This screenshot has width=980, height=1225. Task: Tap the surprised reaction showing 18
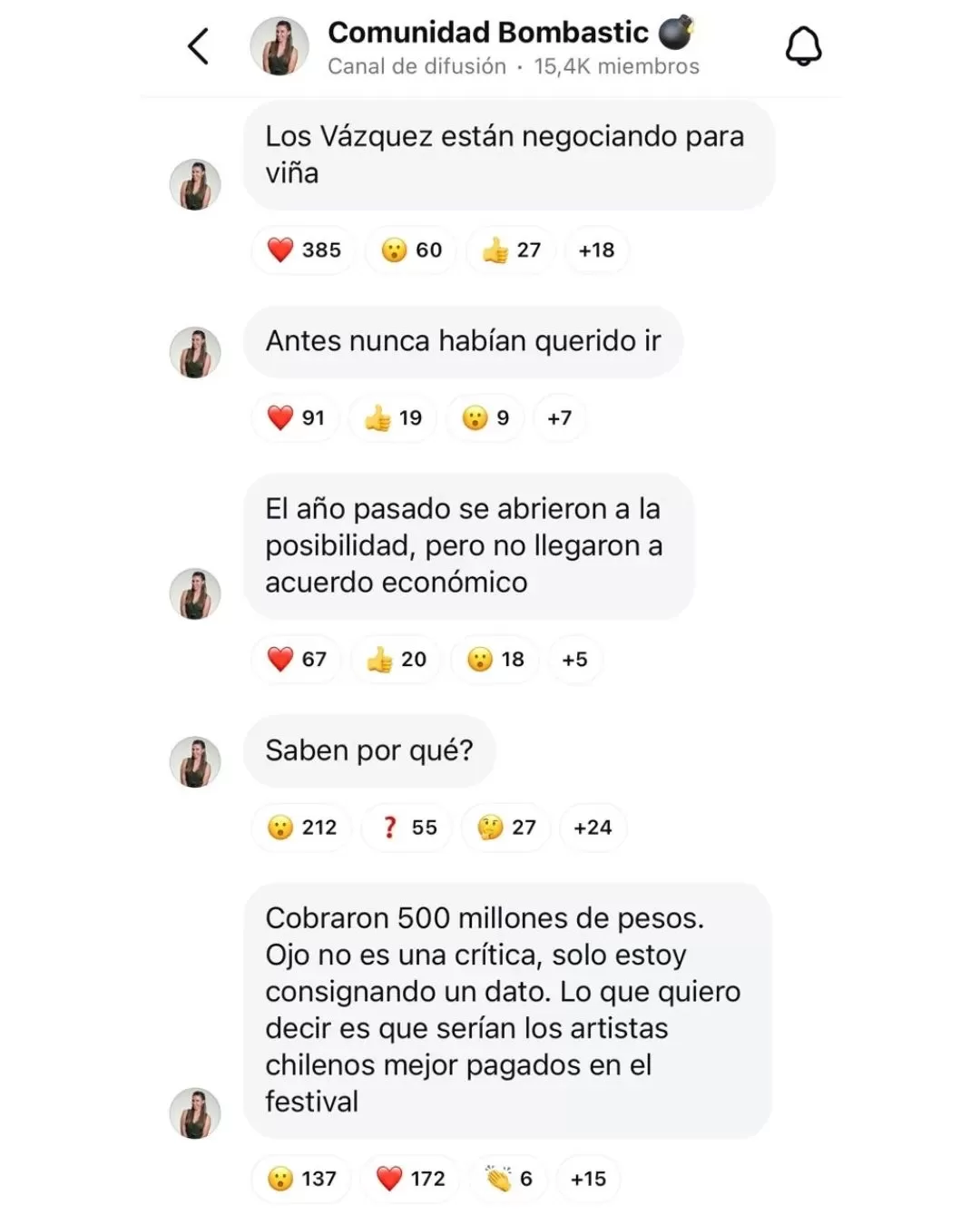click(495, 660)
